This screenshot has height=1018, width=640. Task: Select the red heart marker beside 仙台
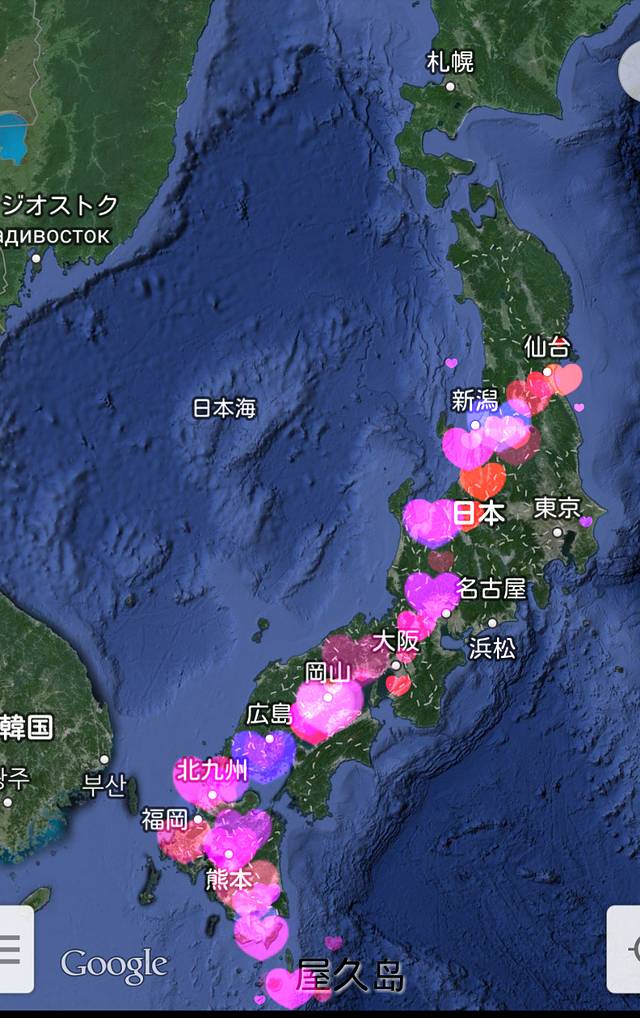(x=565, y=379)
